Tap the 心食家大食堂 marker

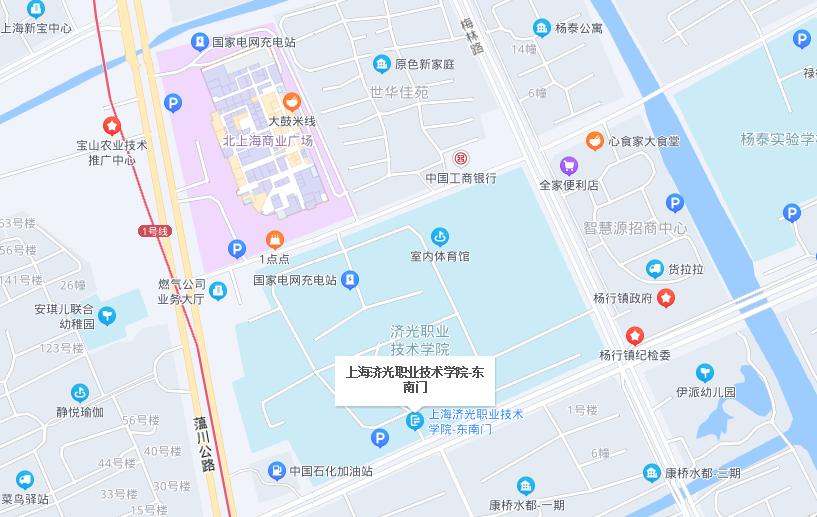595,141
